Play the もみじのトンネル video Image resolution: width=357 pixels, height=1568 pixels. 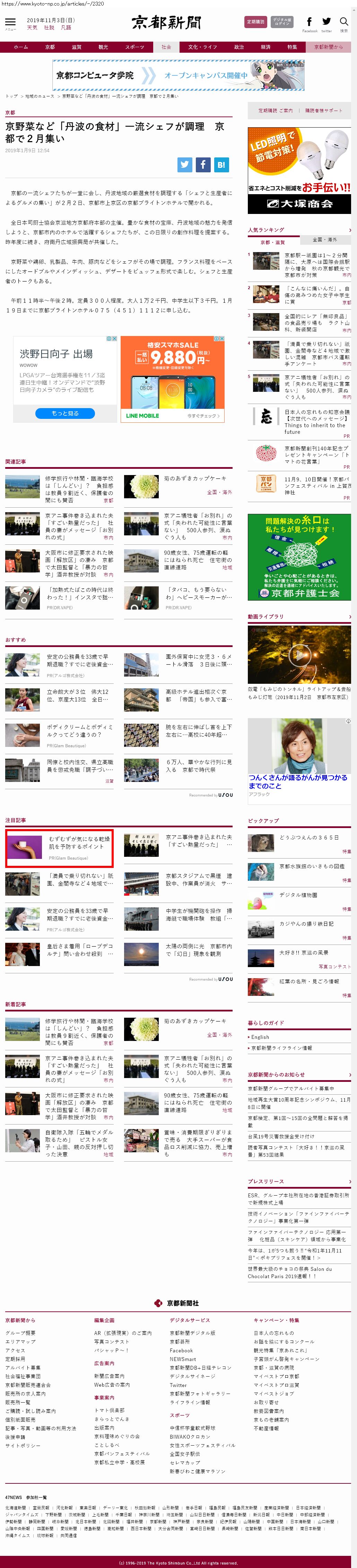point(299,654)
